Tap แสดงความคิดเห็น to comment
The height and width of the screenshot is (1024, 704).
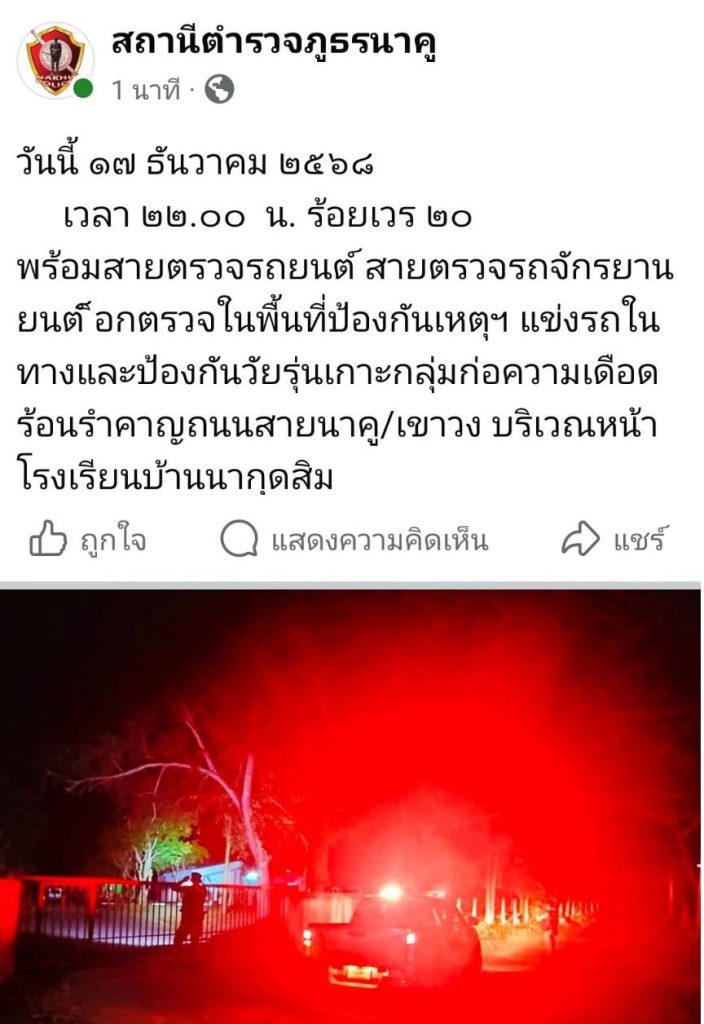tap(354, 540)
